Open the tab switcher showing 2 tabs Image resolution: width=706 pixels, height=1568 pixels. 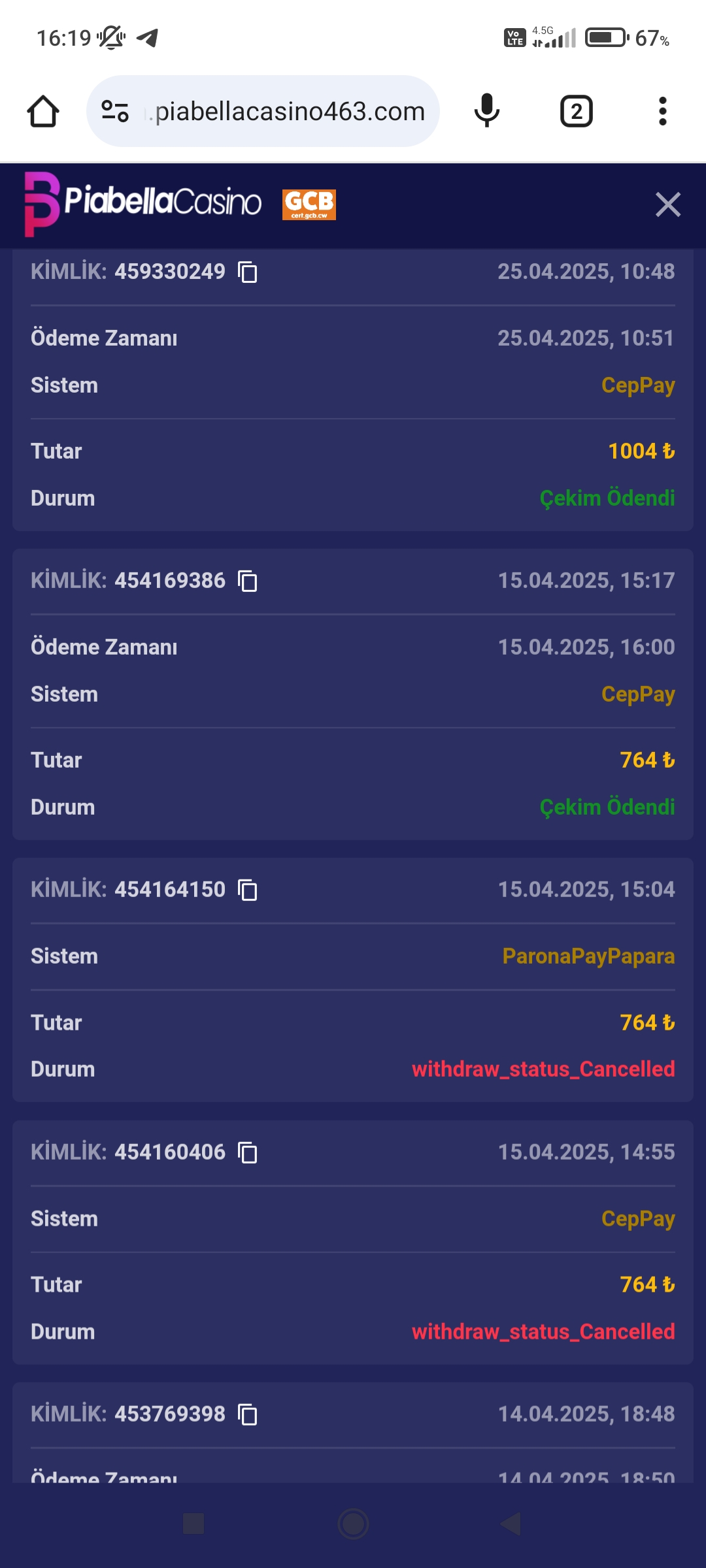point(576,111)
